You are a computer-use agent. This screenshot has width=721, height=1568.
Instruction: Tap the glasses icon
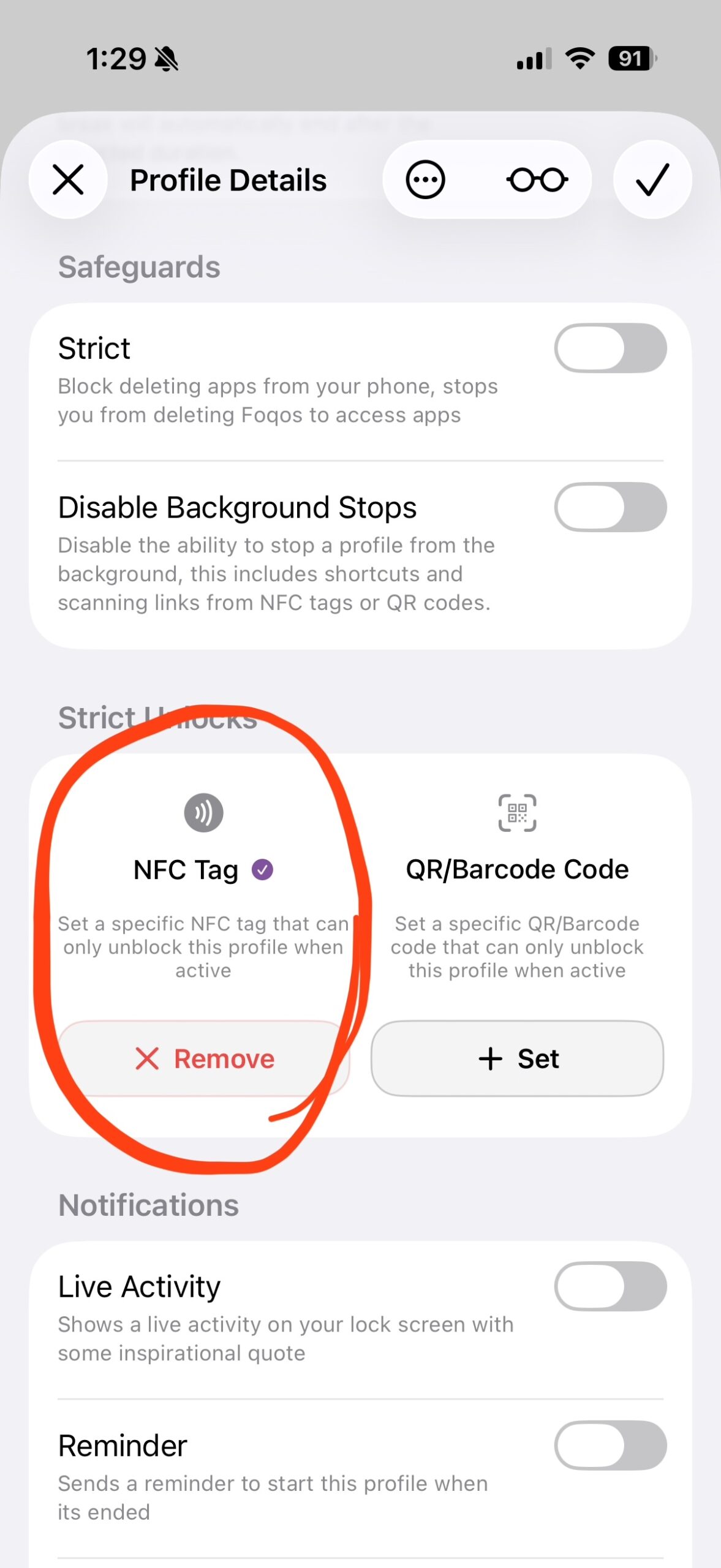point(537,180)
